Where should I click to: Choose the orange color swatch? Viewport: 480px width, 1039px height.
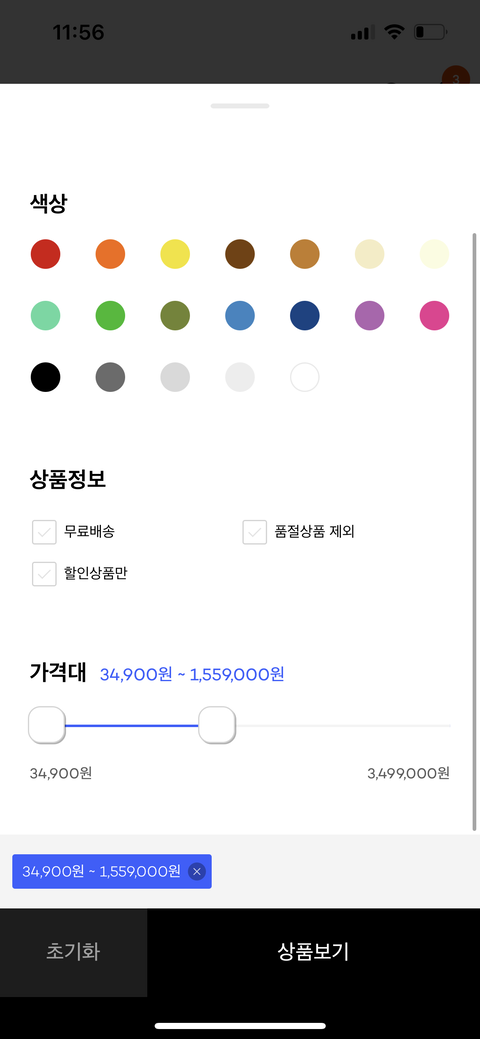(x=111, y=254)
